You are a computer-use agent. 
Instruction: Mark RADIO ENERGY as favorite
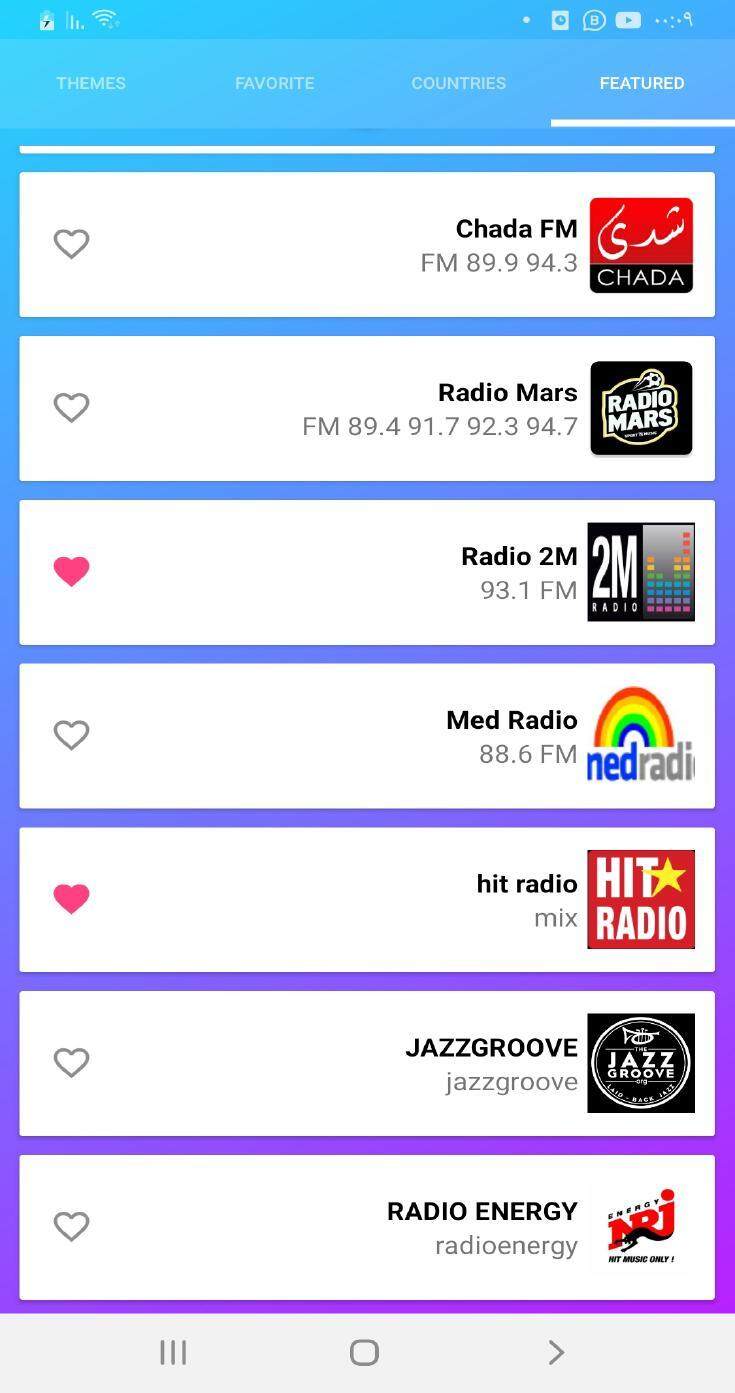[71, 1227]
